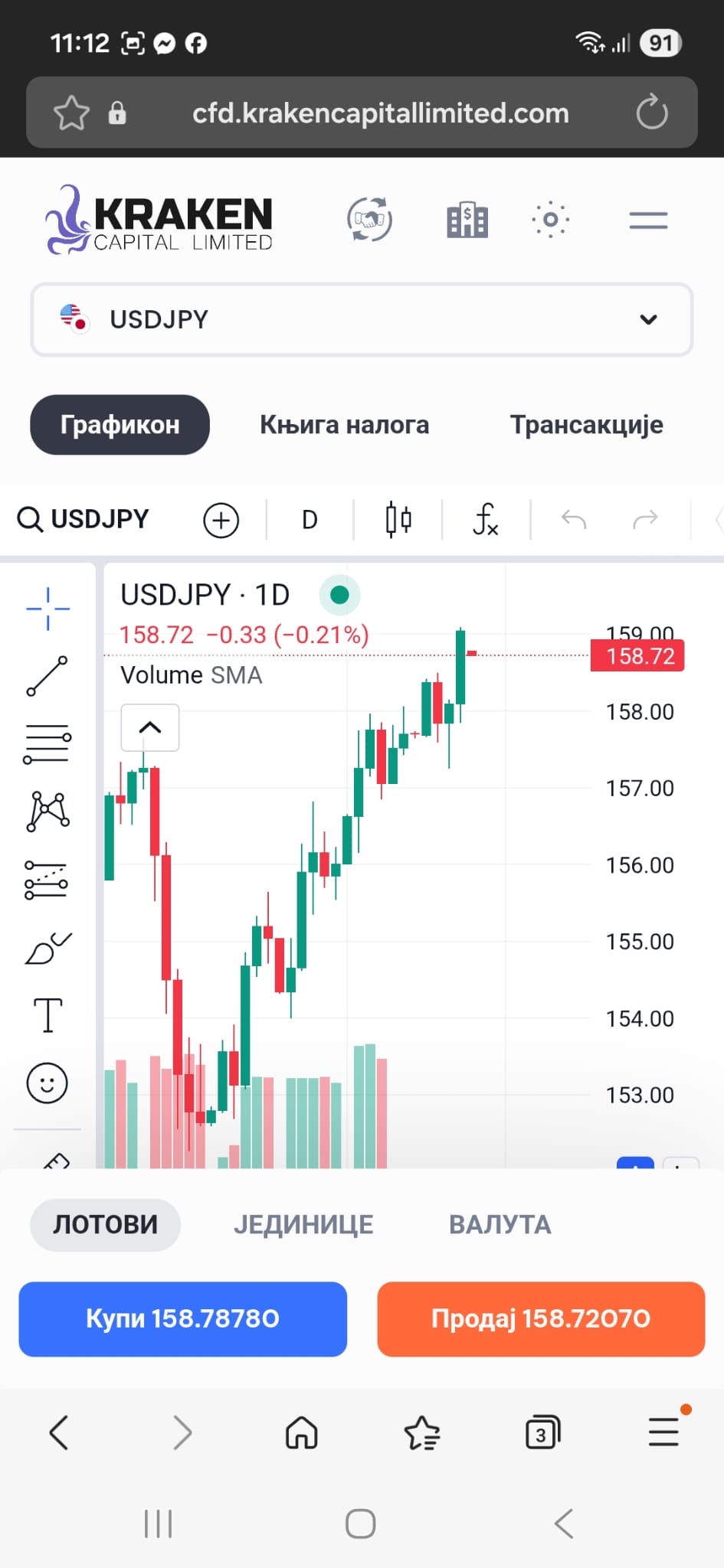Screen dimensions: 724x1568
Task: Switch to Књига налога tab
Action: [x=344, y=425]
